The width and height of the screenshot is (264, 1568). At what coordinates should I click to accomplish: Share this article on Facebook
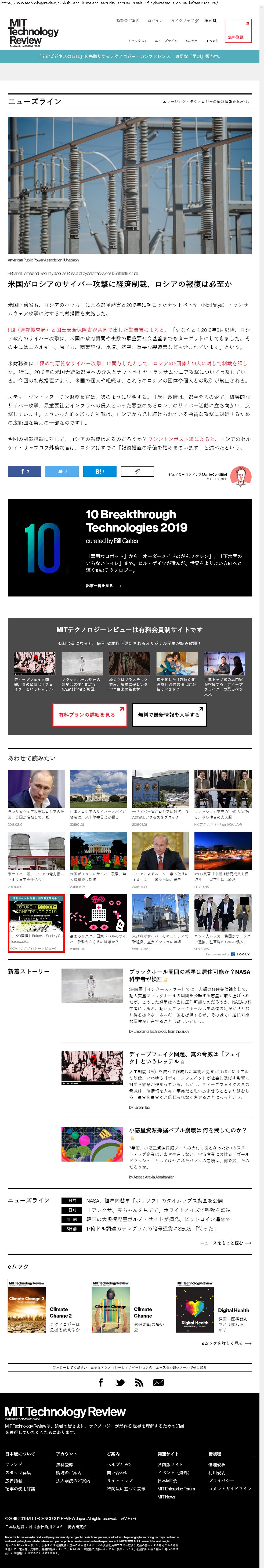(x=24, y=471)
